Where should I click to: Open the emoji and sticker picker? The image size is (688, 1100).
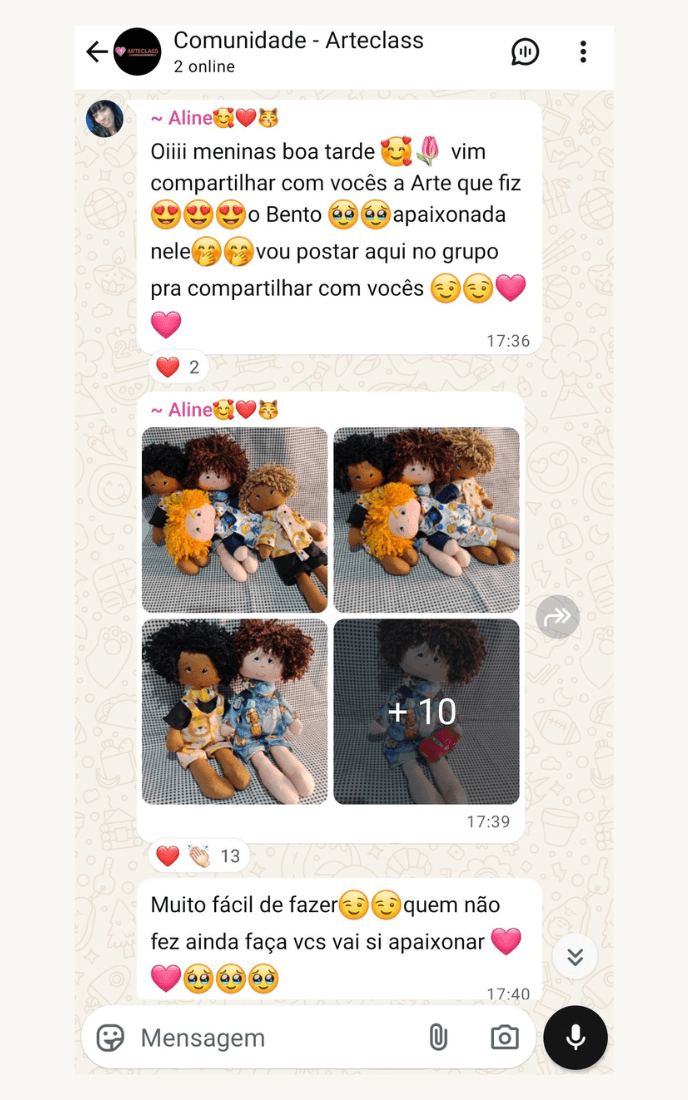[x=110, y=1038]
